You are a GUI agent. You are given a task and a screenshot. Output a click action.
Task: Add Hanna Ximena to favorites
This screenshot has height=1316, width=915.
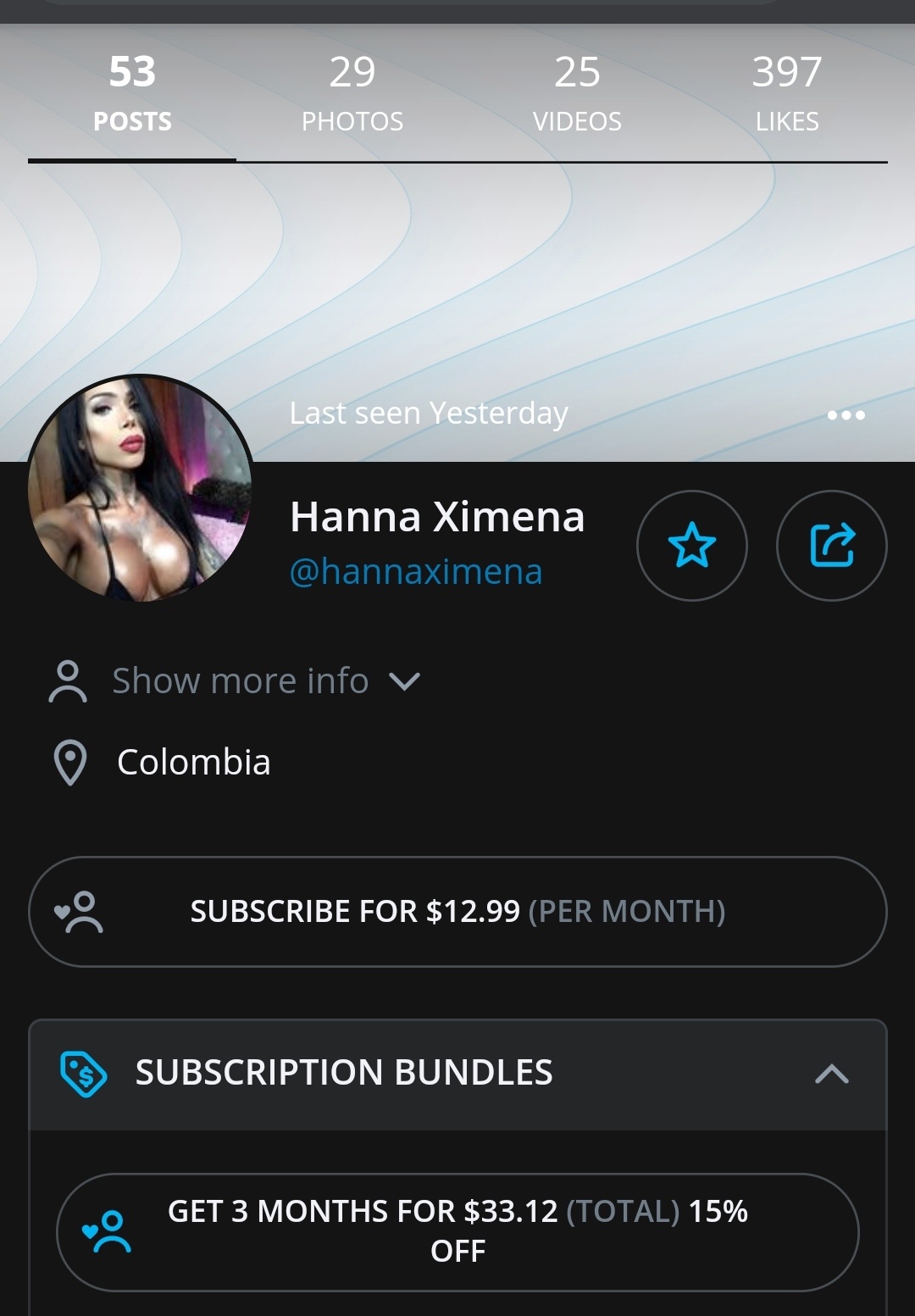pyautogui.click(x=691, y=545)
